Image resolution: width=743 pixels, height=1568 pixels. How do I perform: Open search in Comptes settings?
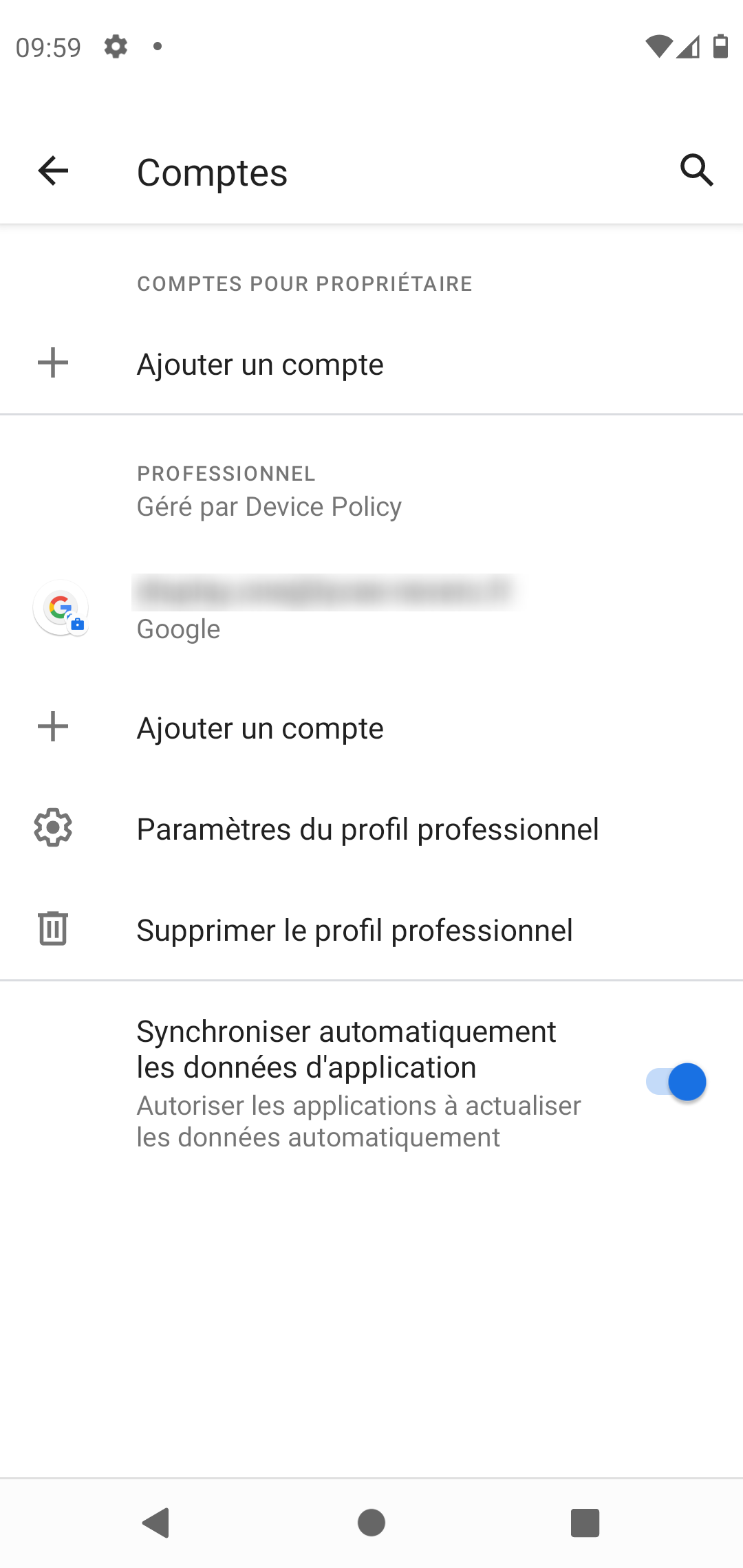[697, 171]
